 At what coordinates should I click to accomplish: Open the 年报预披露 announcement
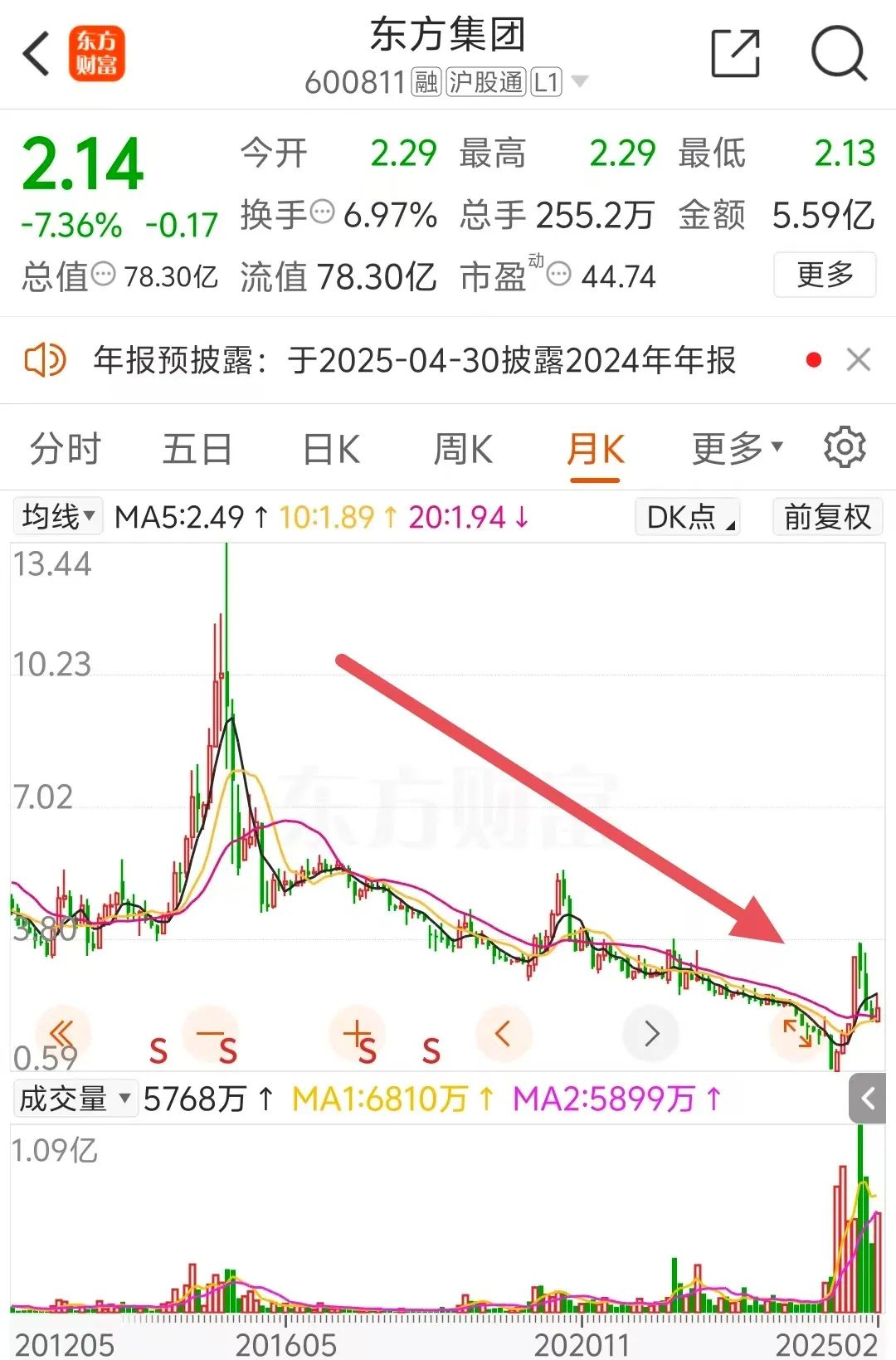415,361
